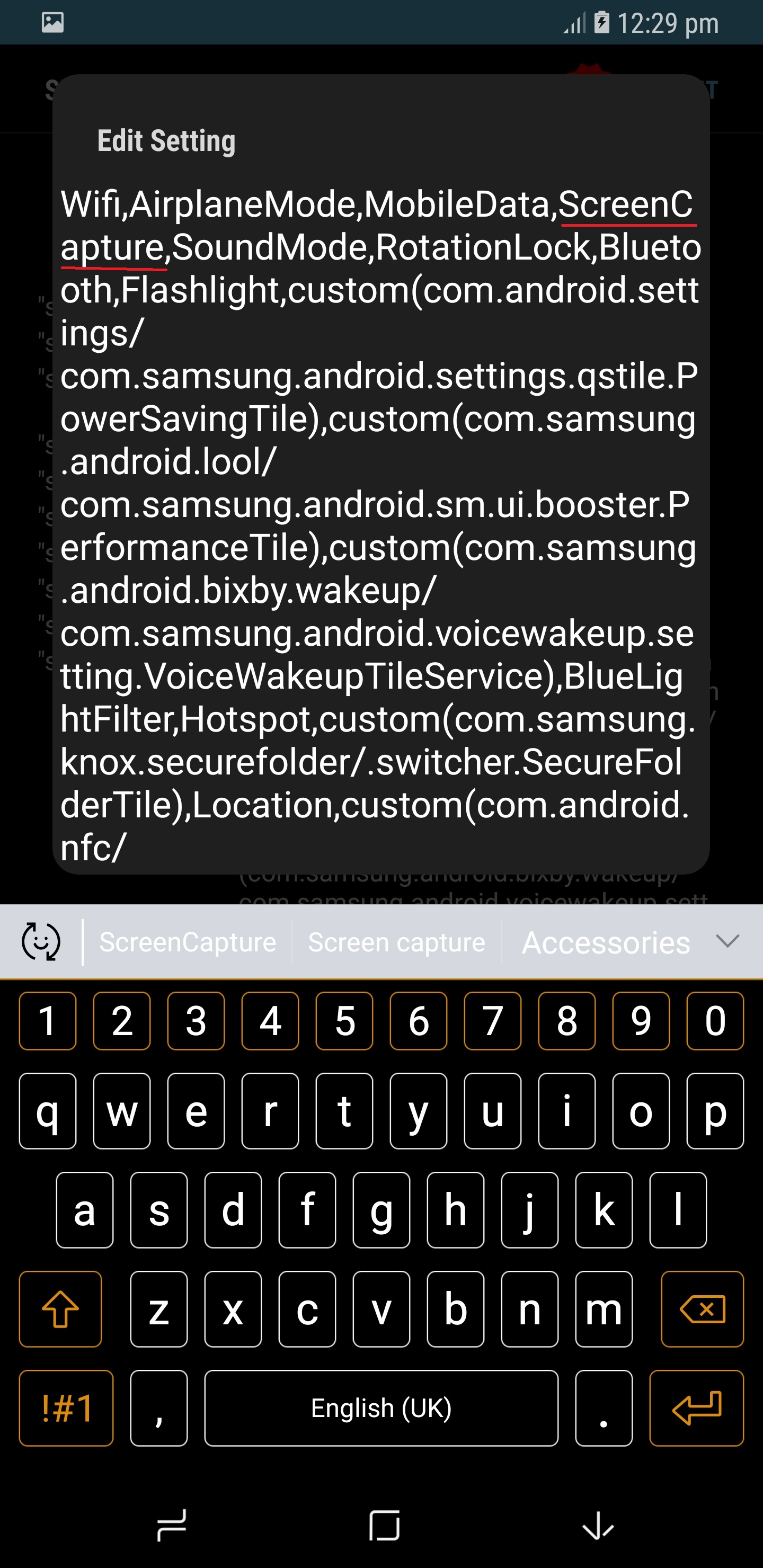The height and width of the screenshot is (1568, 763).
Task: Open recent apps from the navigation bar
Action: pyautogui.click(x=171, y=1525)
